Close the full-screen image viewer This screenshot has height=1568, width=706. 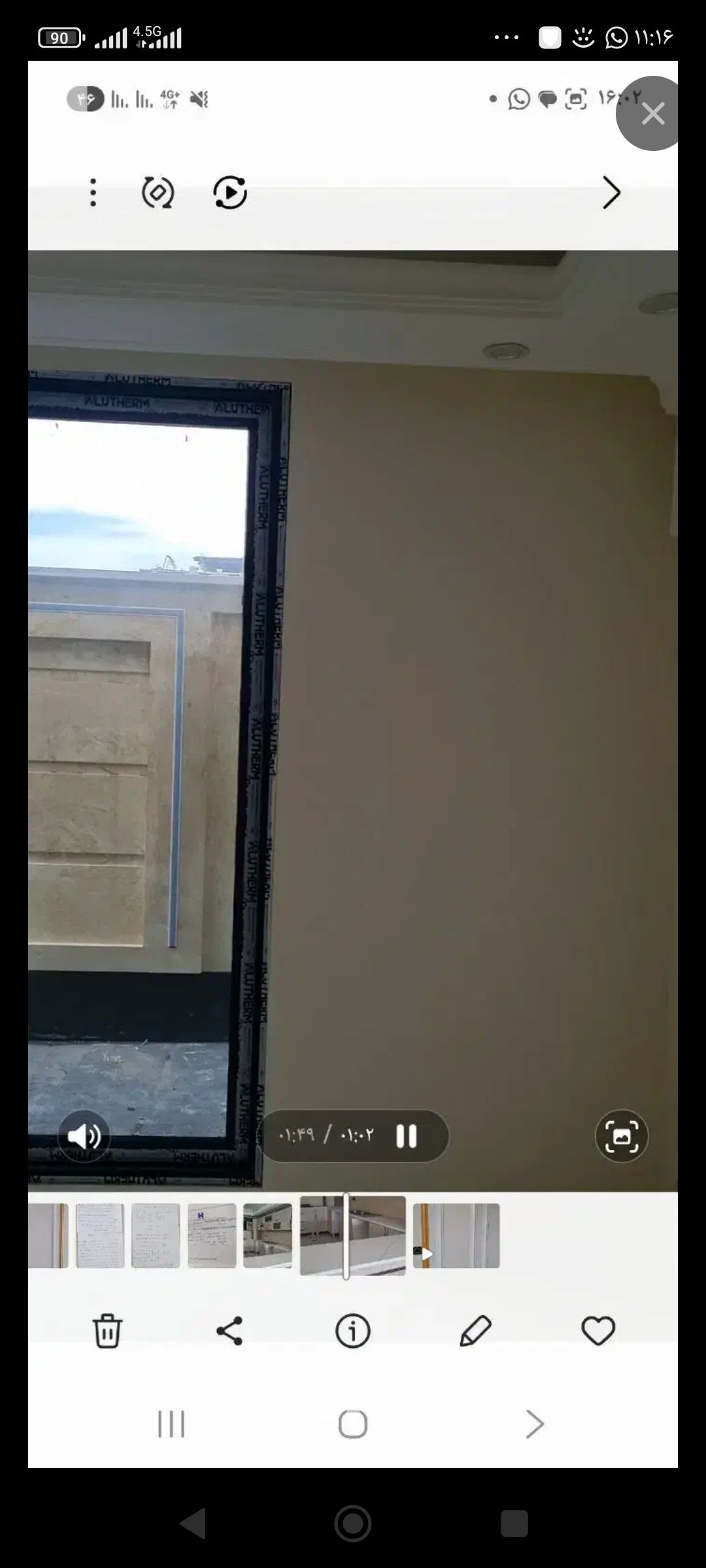coord(652,114)
